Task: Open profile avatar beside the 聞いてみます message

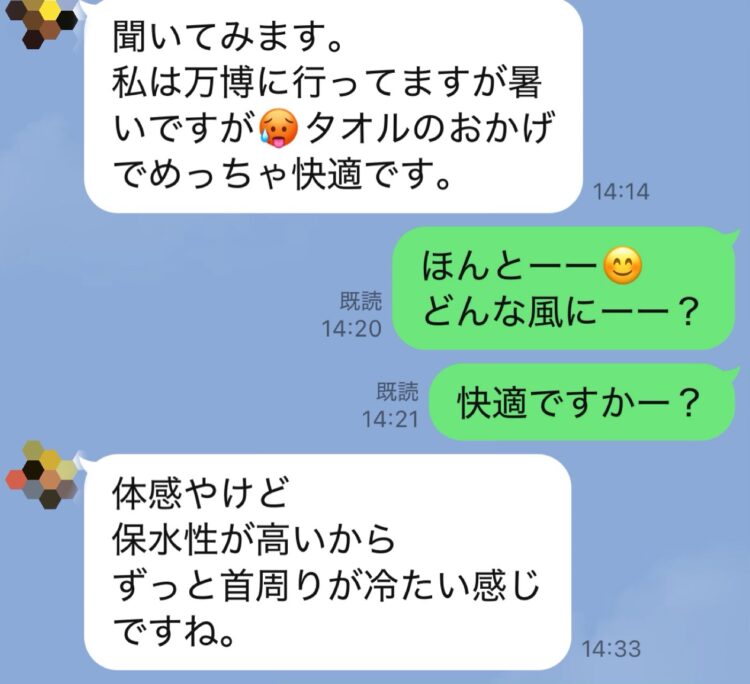Action: [40, 20]
